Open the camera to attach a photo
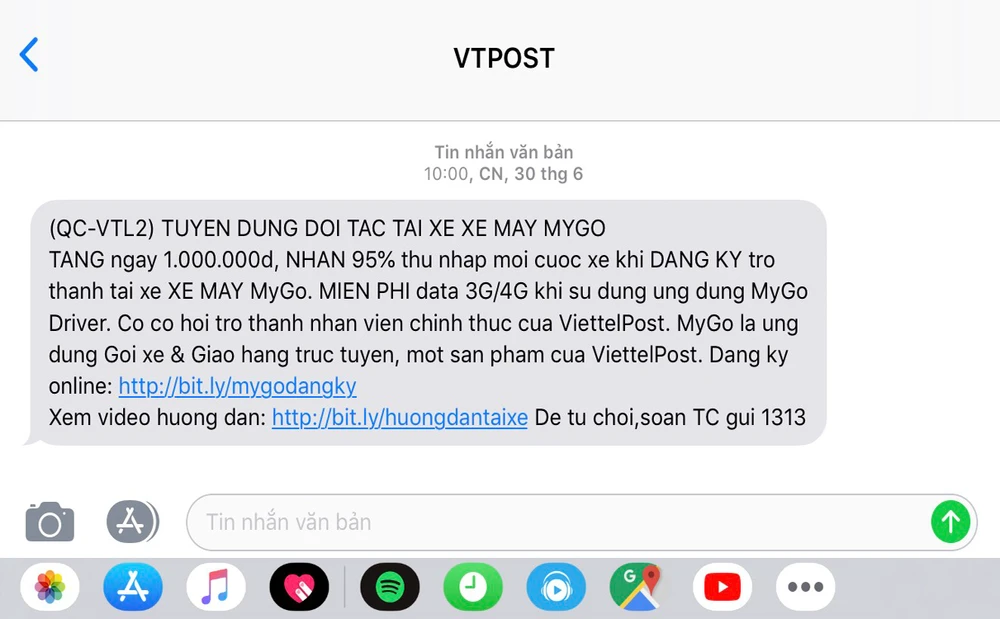1000x619 pixels. tap(50, 522)
